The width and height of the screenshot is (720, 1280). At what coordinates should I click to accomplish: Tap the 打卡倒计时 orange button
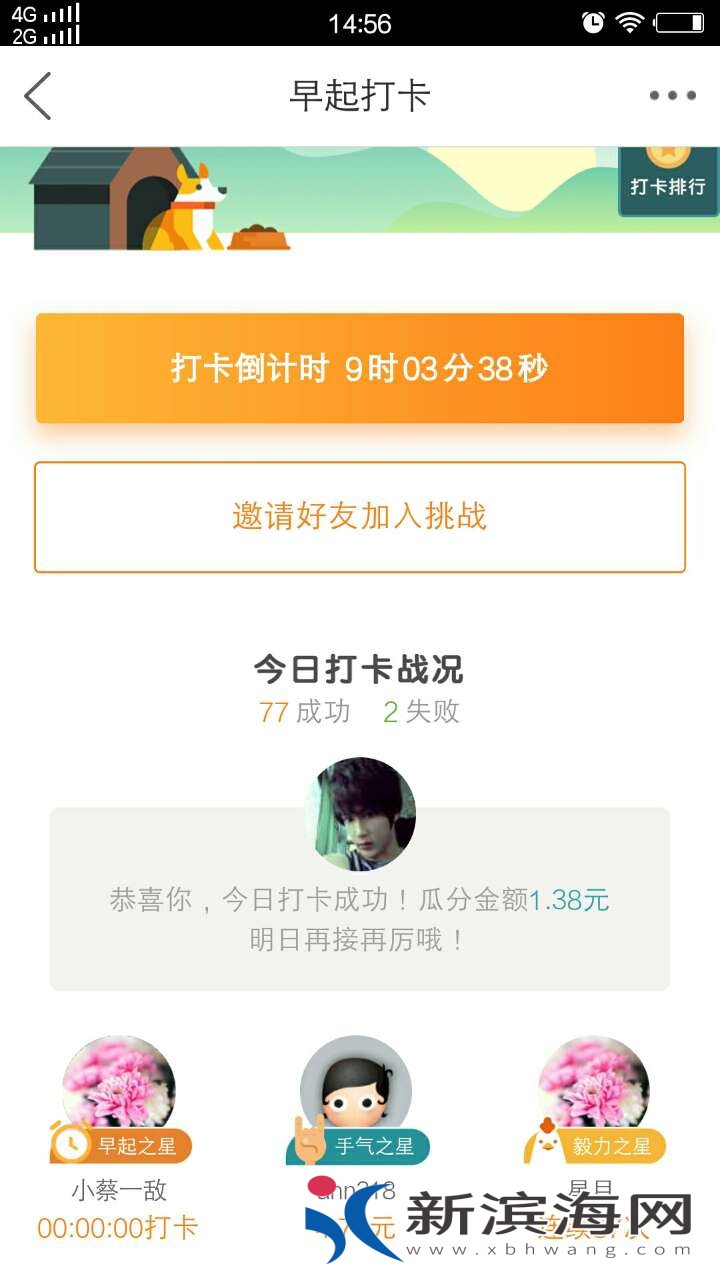pos(360,369)
